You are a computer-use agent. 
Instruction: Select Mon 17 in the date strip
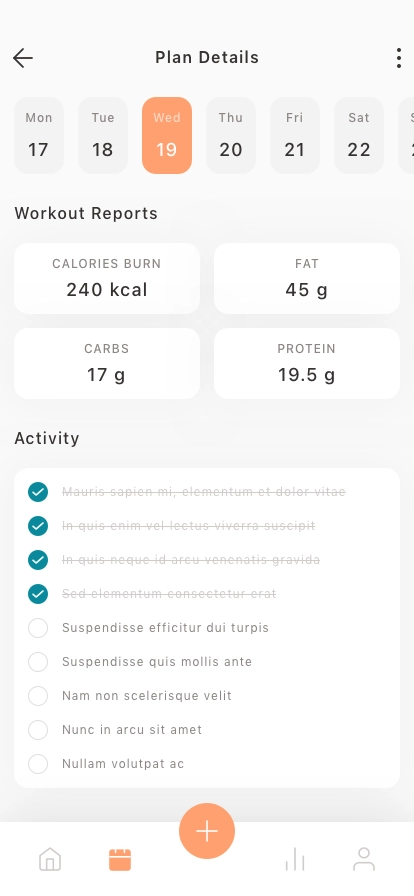pyautogui.click(x=39, y=135)
